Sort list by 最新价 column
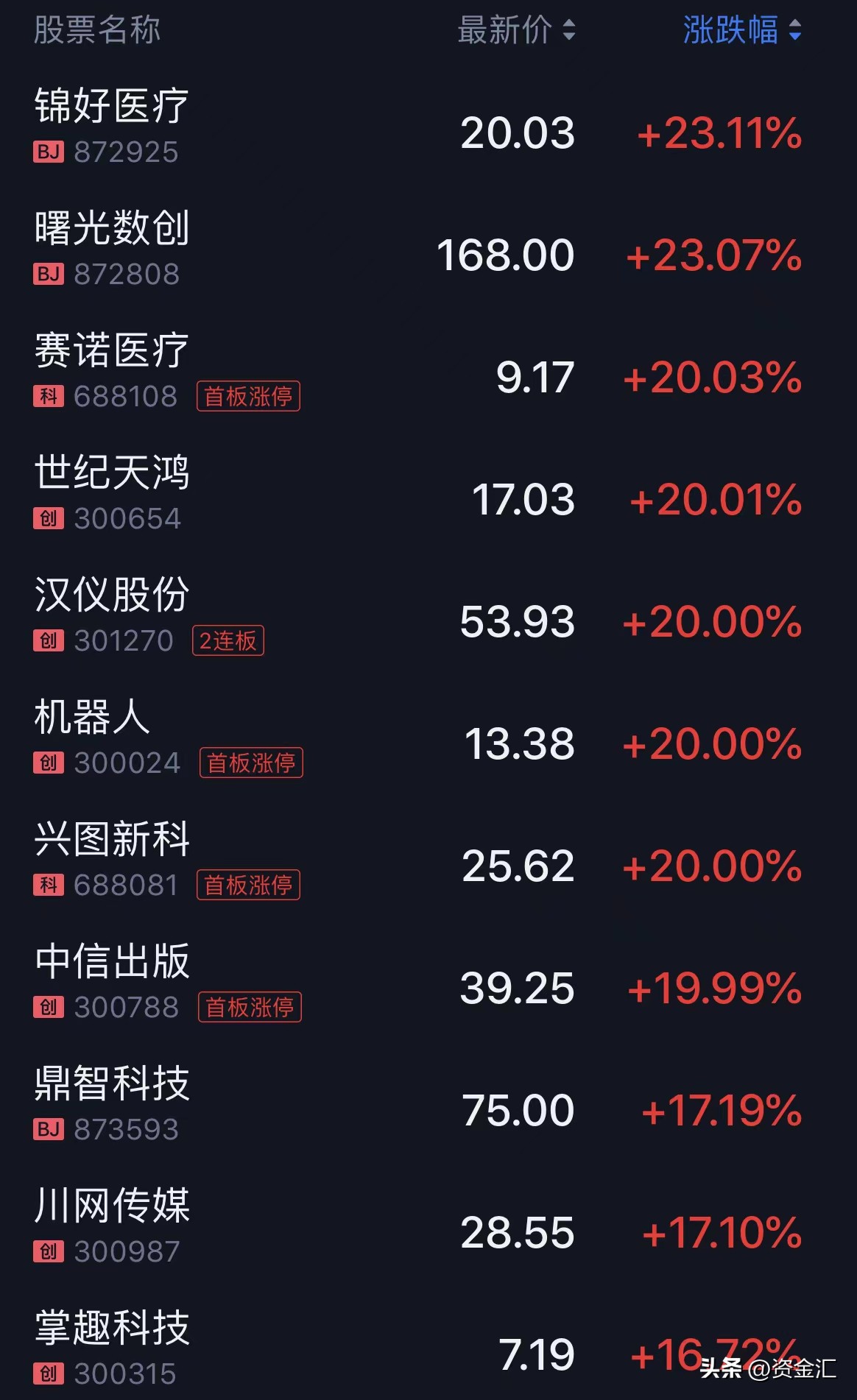Screen dimensions: 857x1400 (x=515, y=30)
